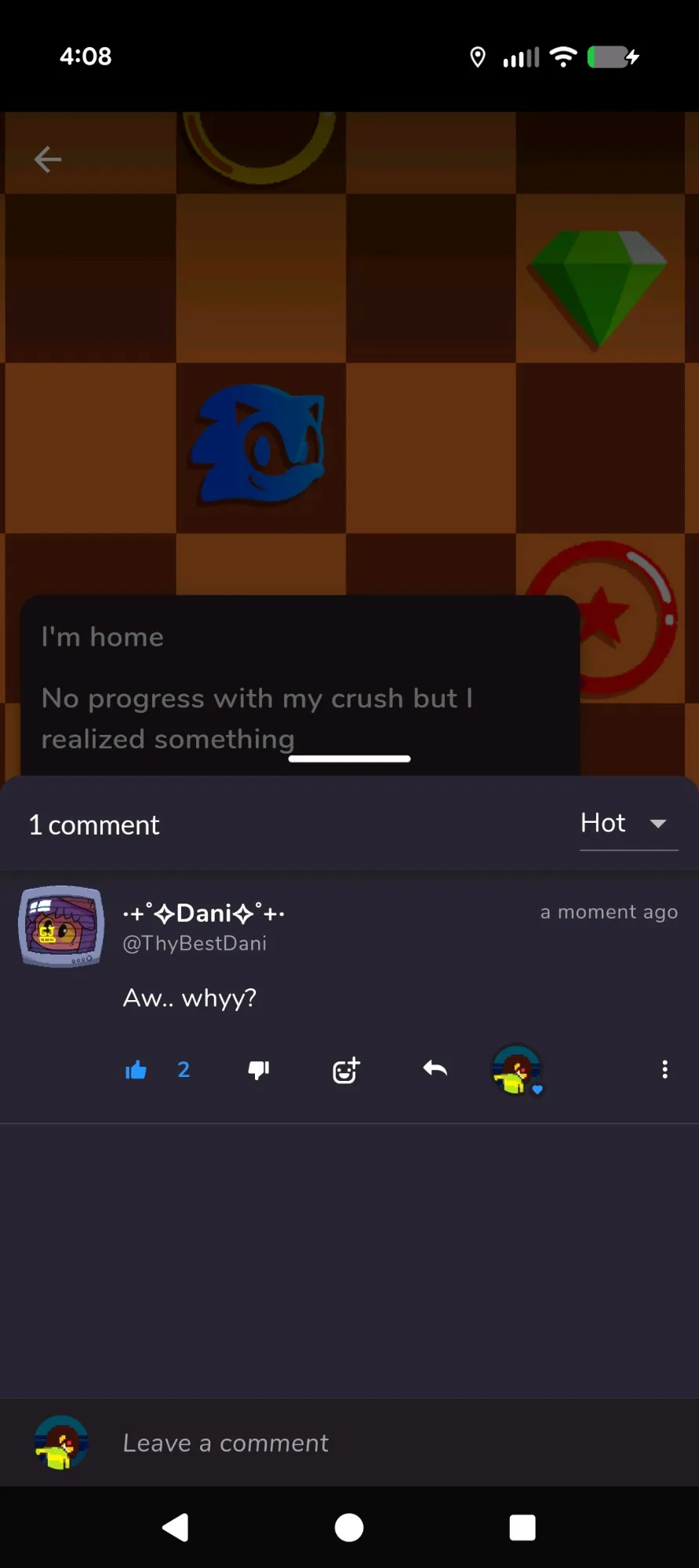Dislike Dani's comment with thumbs down
The image size is (699, 1568).
coord(259,1070)
